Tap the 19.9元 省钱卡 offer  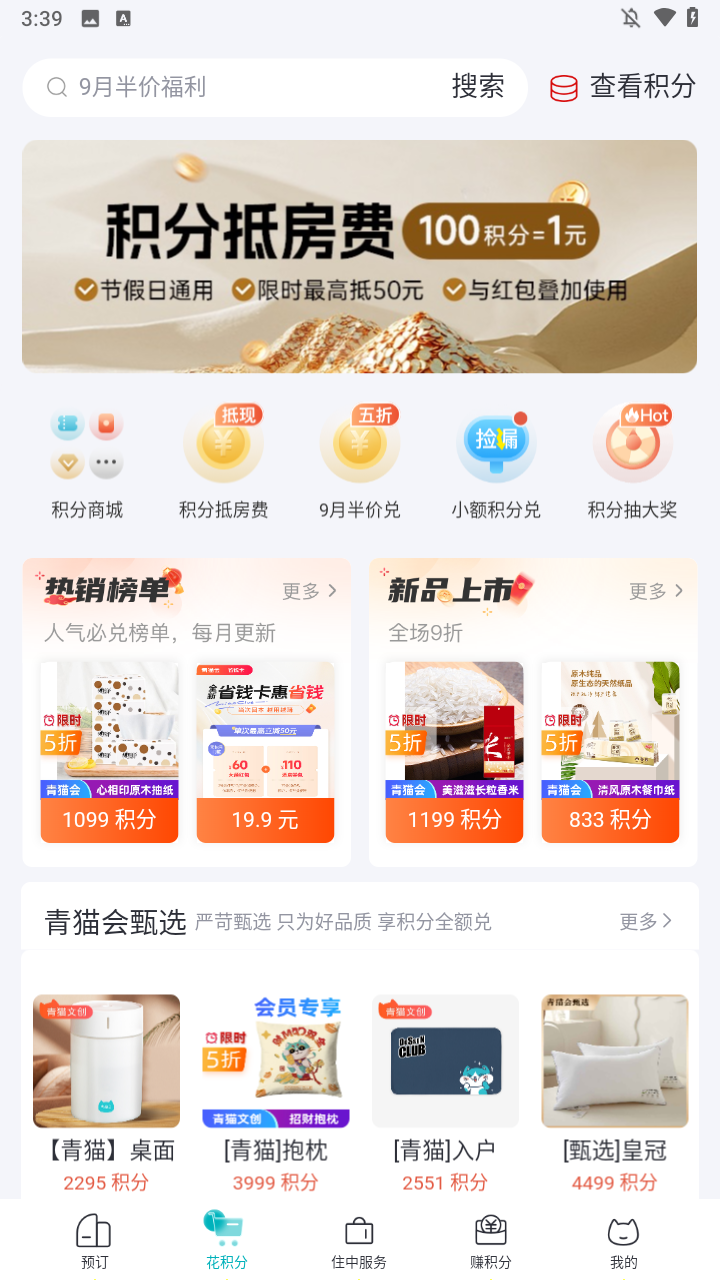(265, 750)
